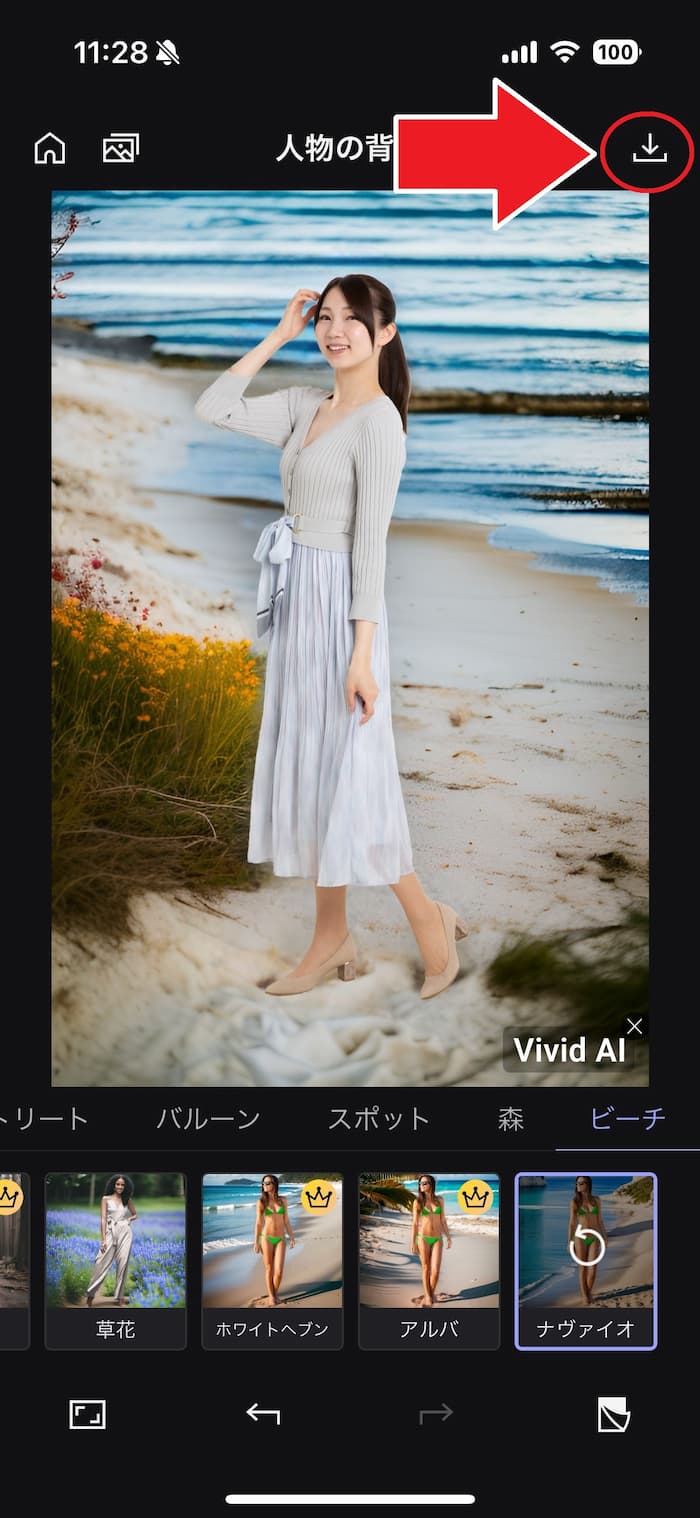Open the aspect ratio tool
The width and height of the screenshot is (700, 1518).
(x=88, y=1414)
